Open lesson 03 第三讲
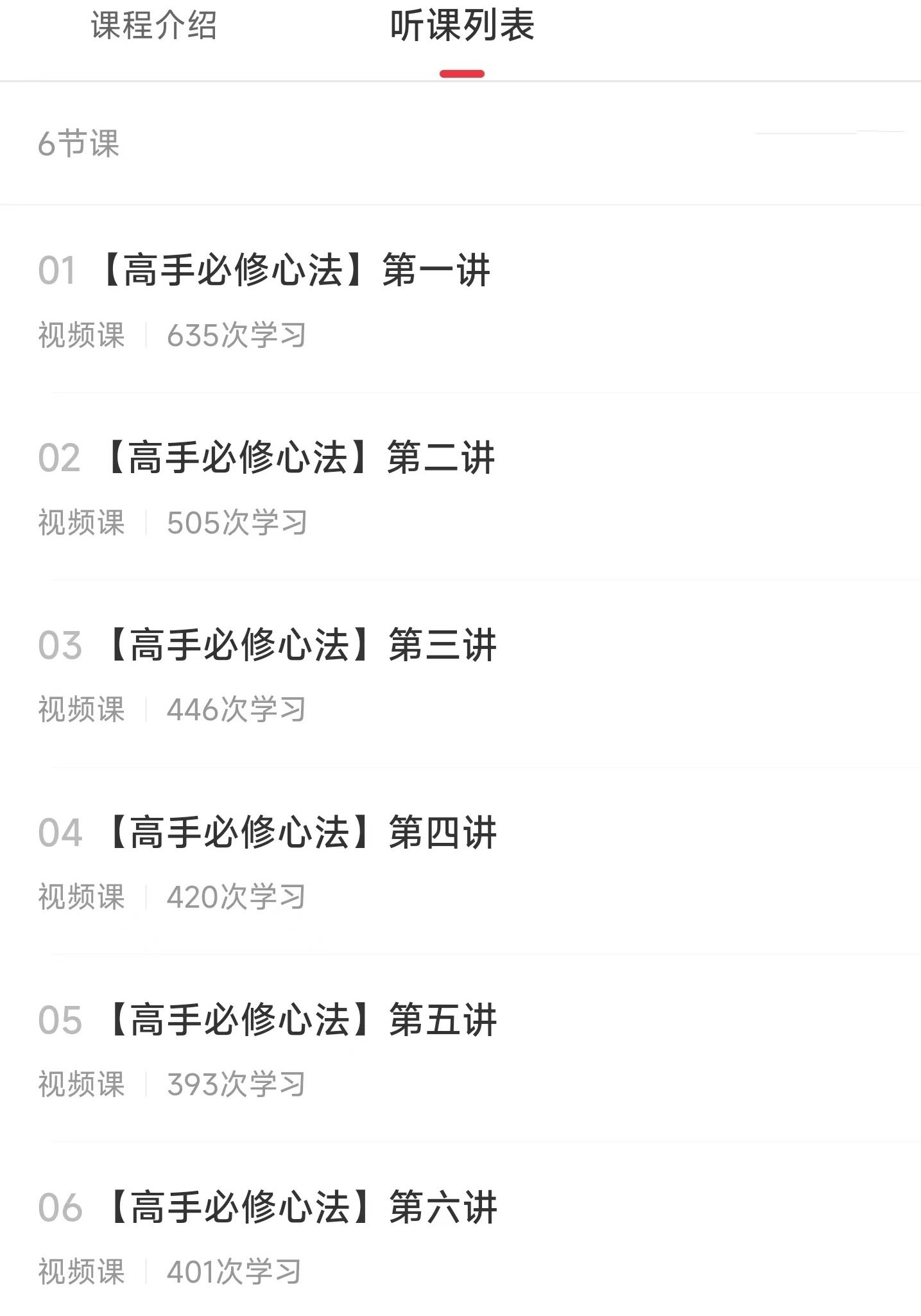 pos(300,645)
